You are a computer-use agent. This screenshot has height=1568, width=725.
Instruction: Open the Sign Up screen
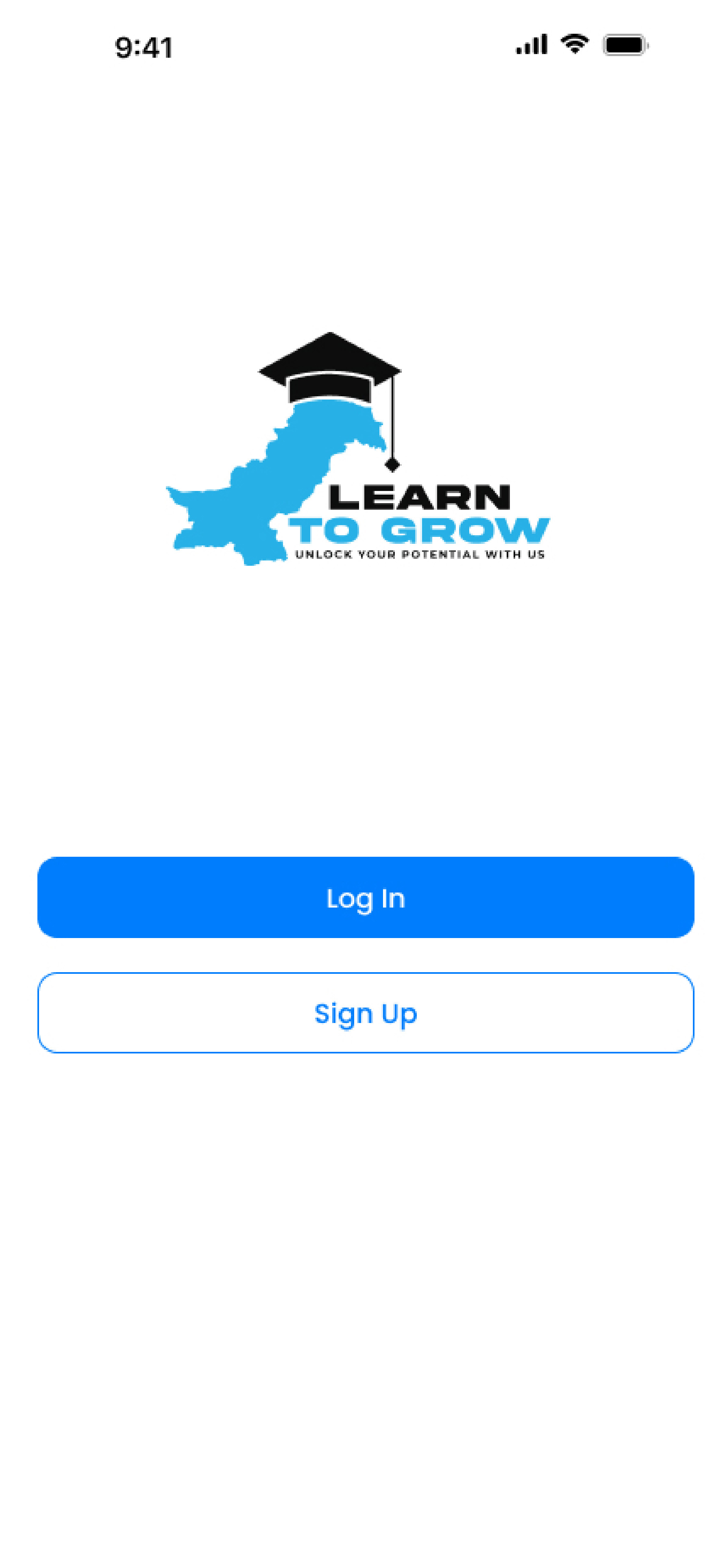[x=365, y=1013]
